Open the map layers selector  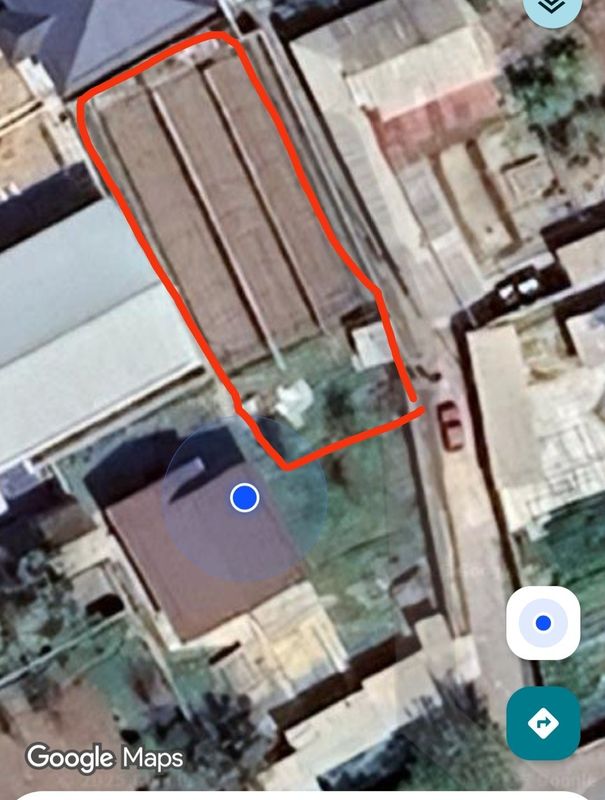tap(553, 8)
